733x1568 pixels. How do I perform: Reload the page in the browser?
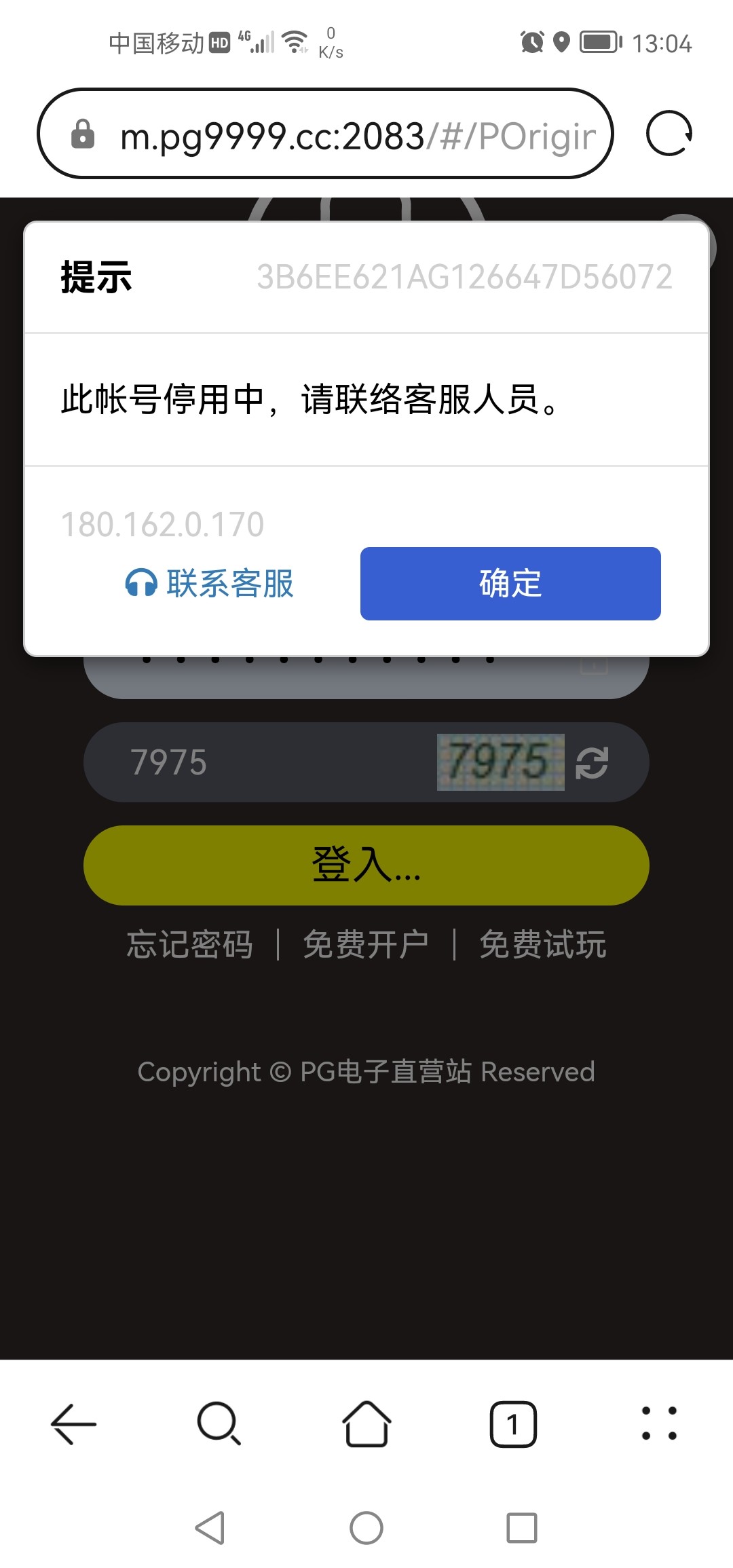tap(669, 133)
